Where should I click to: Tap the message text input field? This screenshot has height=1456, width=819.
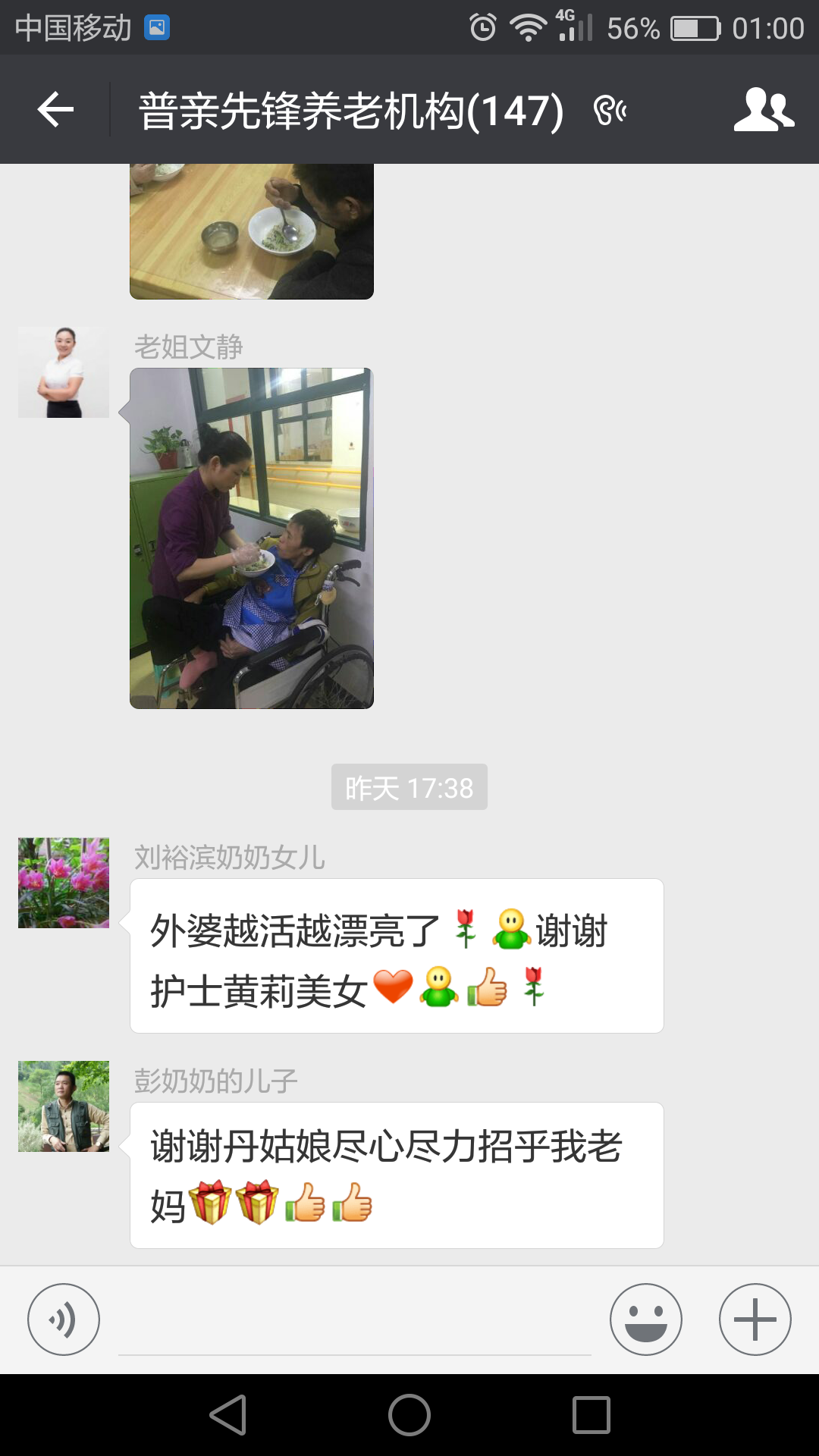354,1323
